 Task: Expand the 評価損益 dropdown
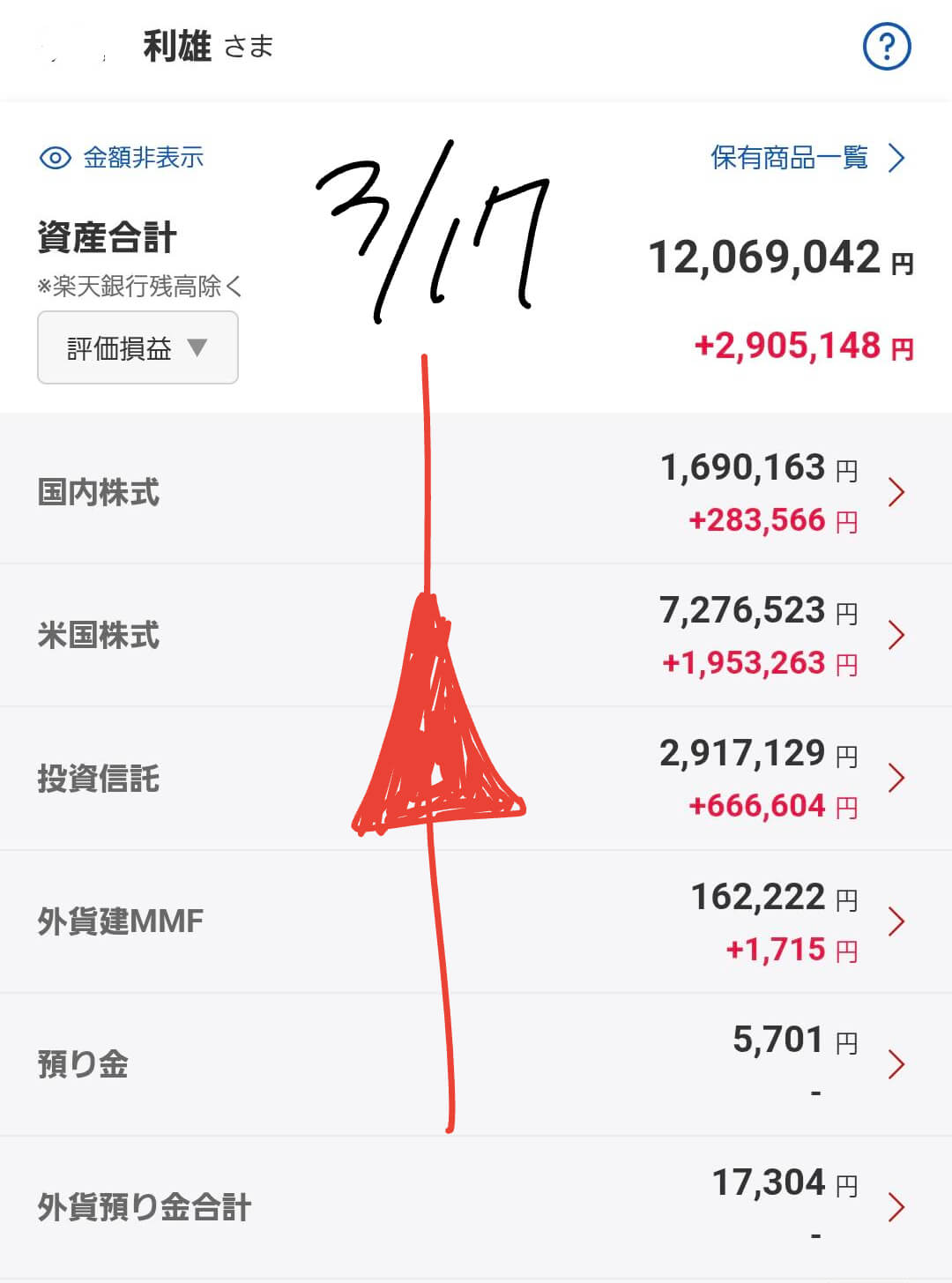coord(138,347)
